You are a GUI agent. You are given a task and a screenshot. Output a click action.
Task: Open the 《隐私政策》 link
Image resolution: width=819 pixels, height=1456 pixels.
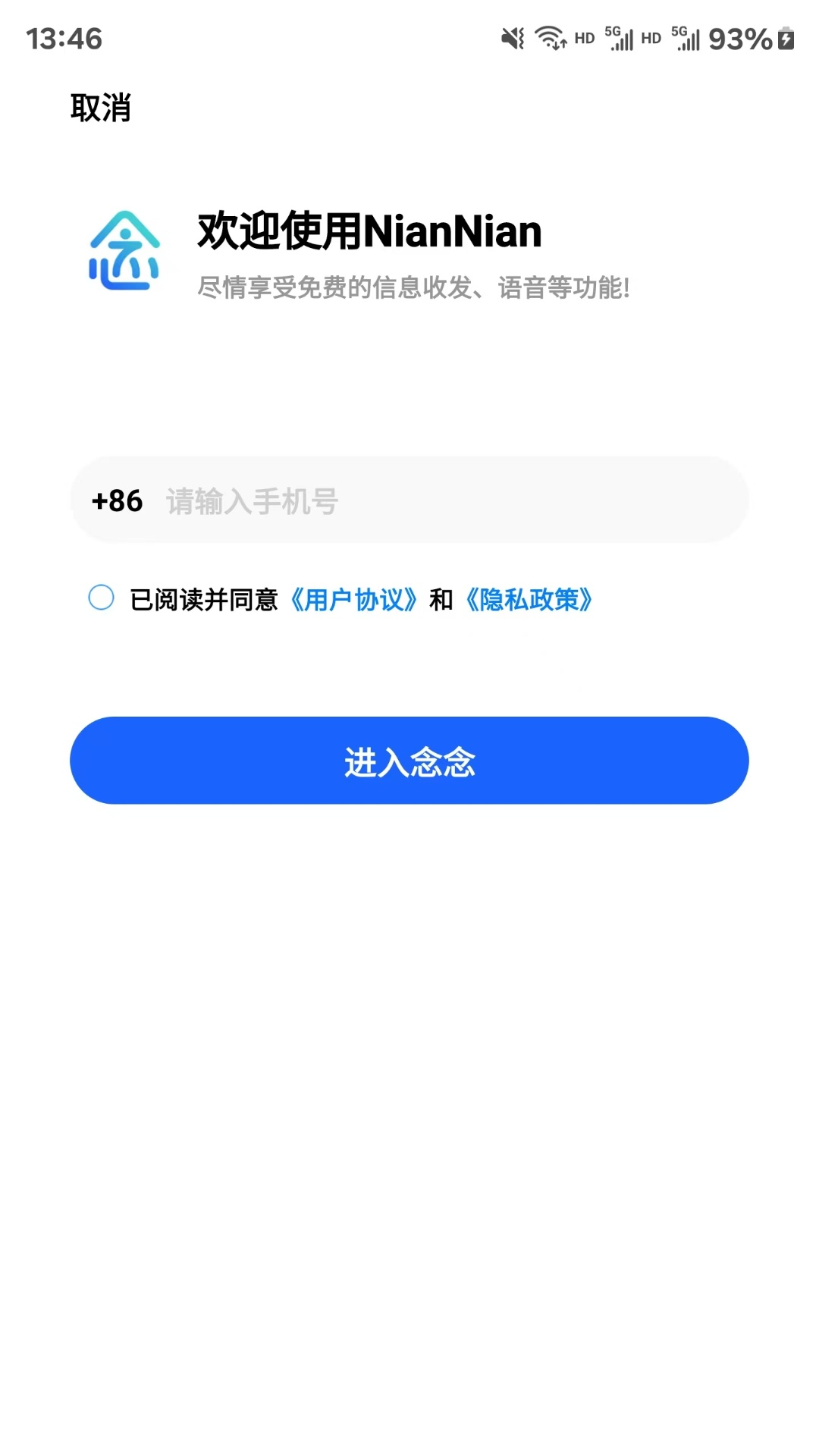529,600
